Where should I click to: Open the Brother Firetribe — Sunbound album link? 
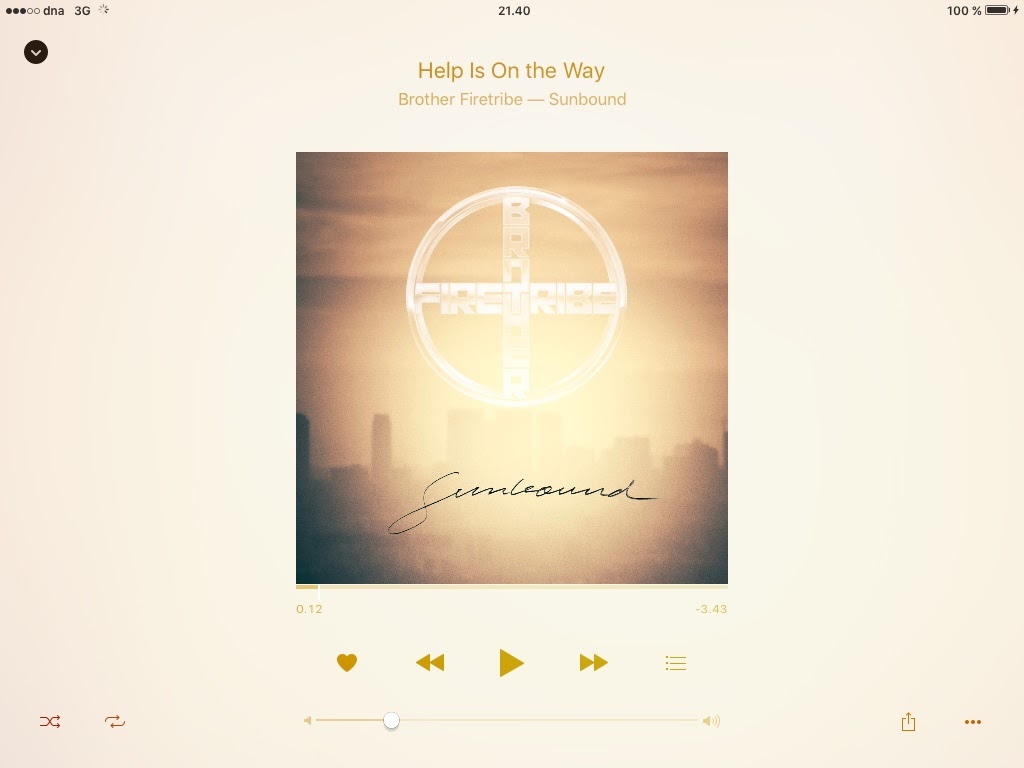coord(512,99)
